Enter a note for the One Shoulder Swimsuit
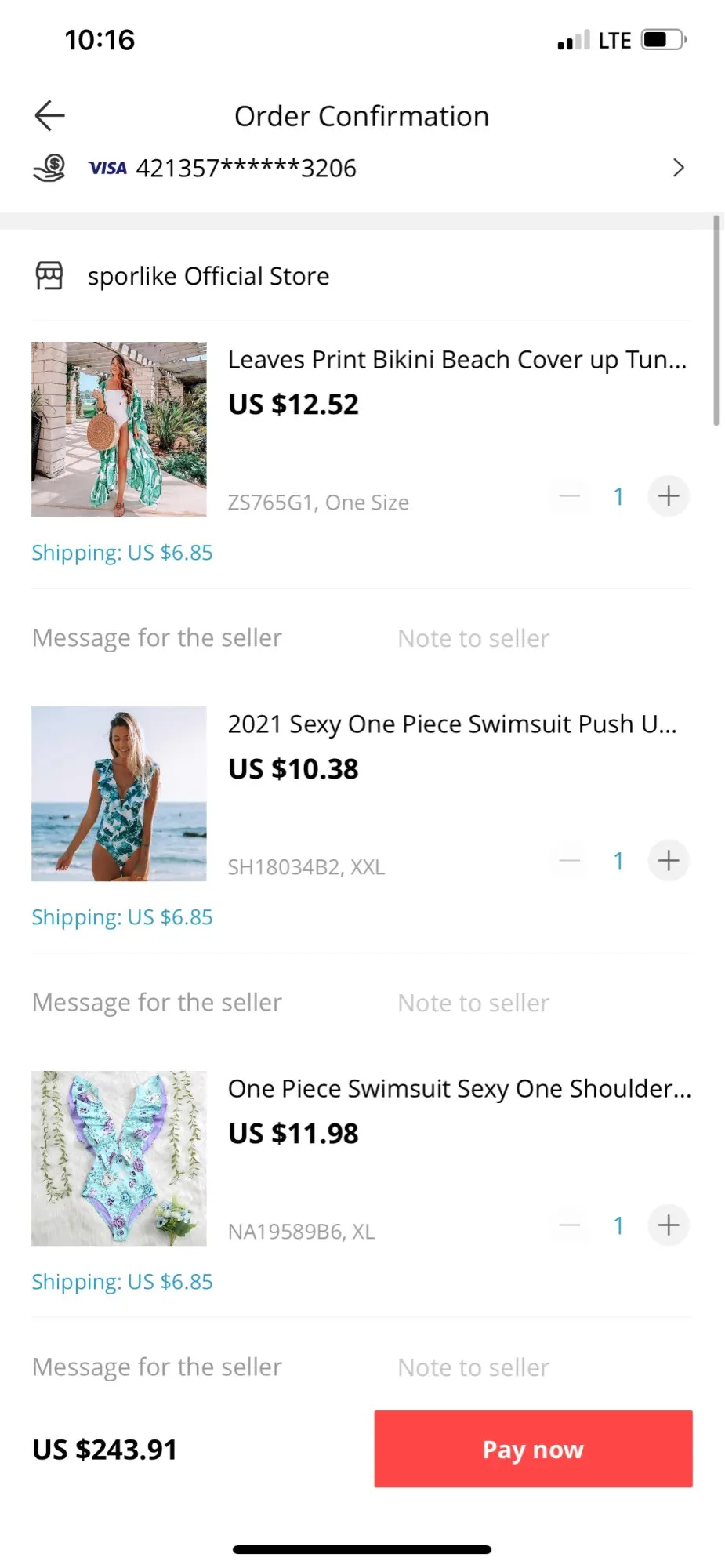This screenshot has width=725, height=1568. click(473, 1367)
